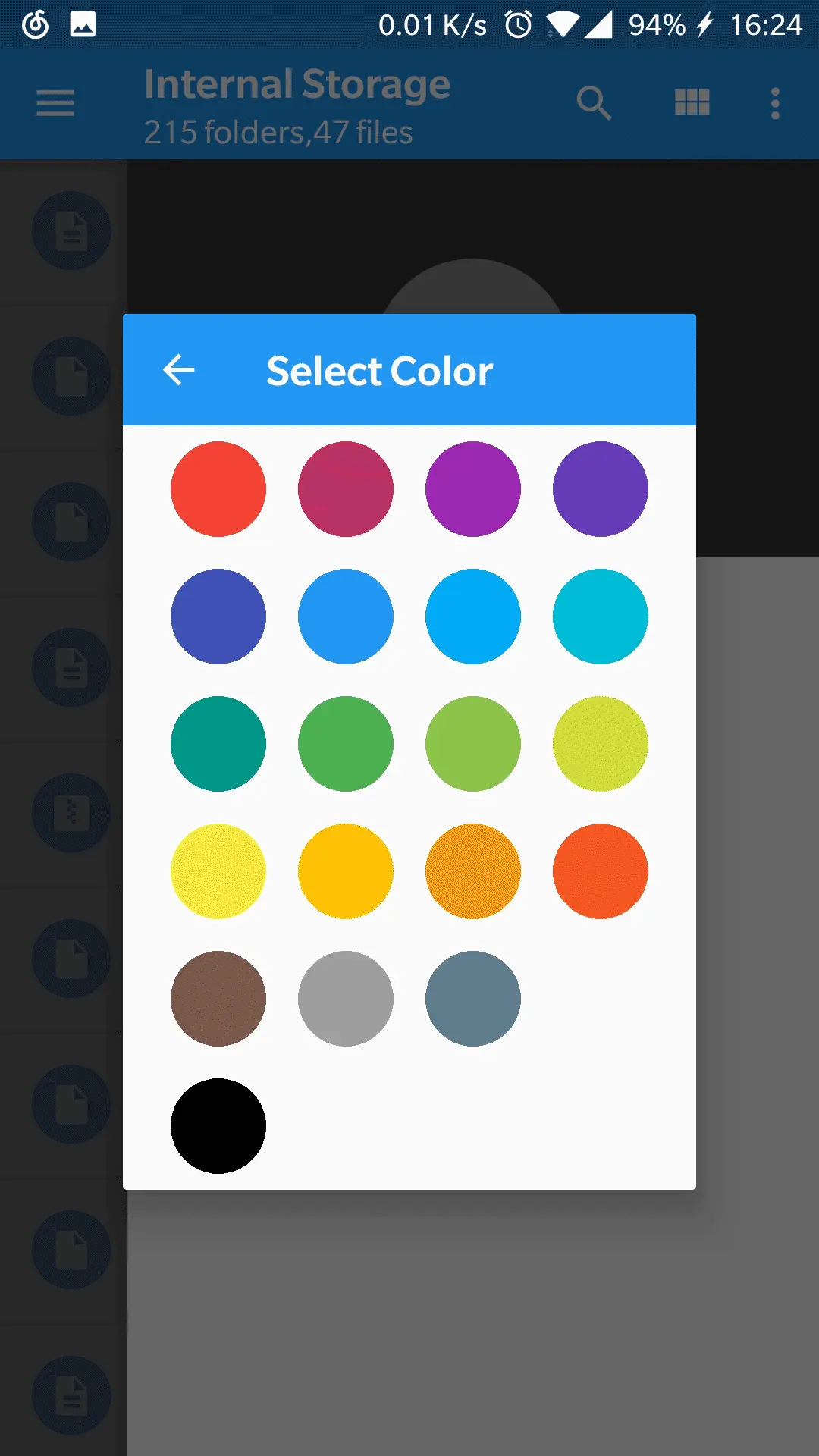Pick the black color swatch

tap(218, 1126)
